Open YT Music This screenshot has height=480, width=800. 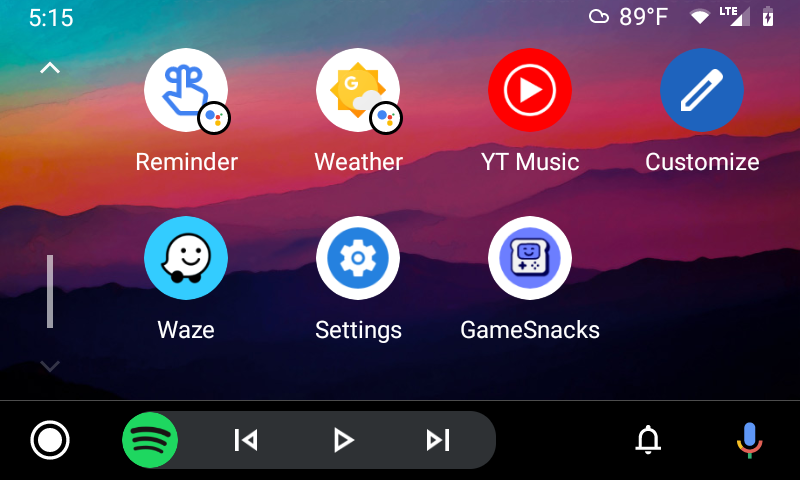pyautogui.click(x=530, y=91)
